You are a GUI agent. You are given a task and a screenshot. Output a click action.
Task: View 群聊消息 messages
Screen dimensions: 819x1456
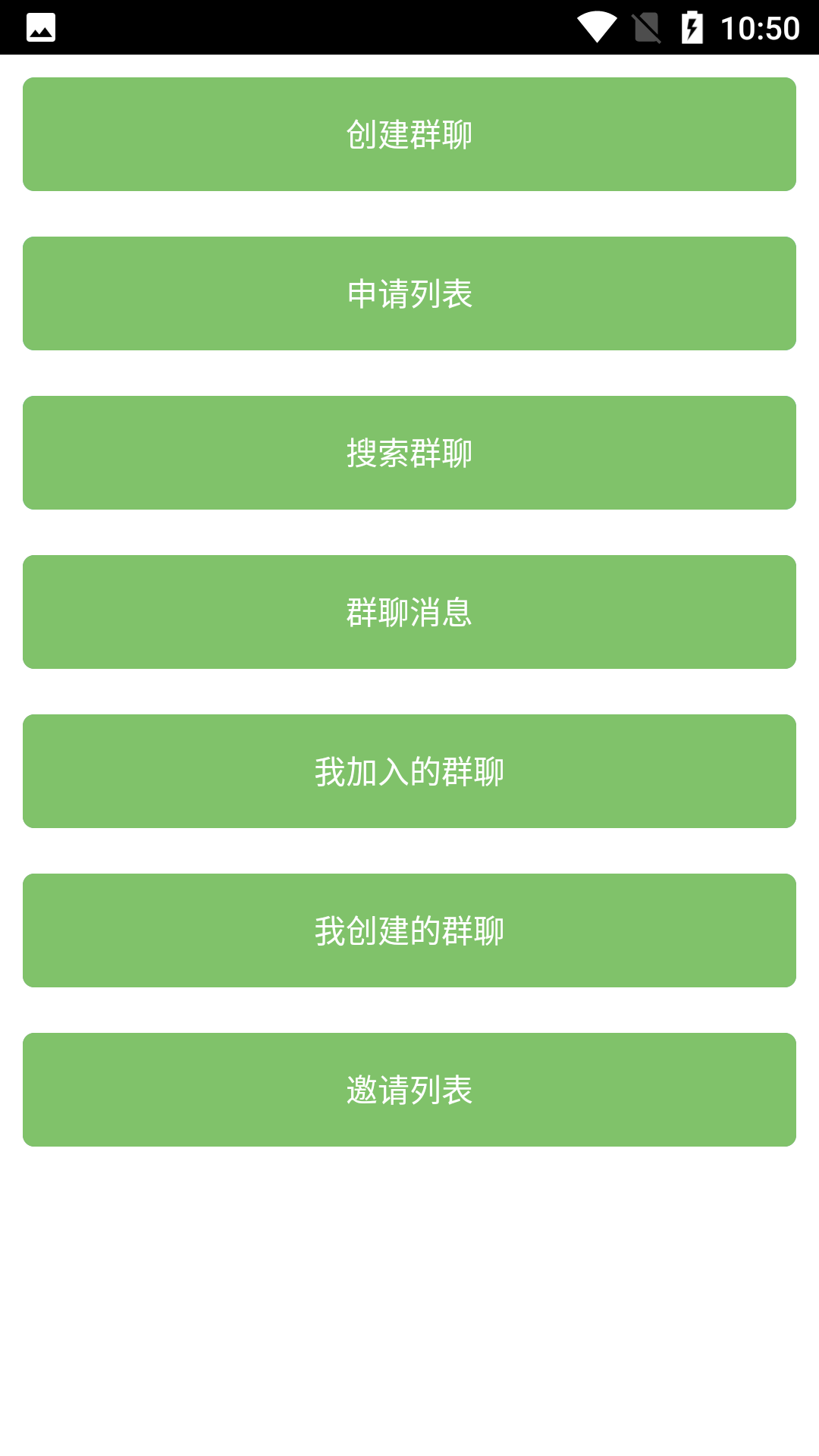pyautogui.click(x=409, y=612)
